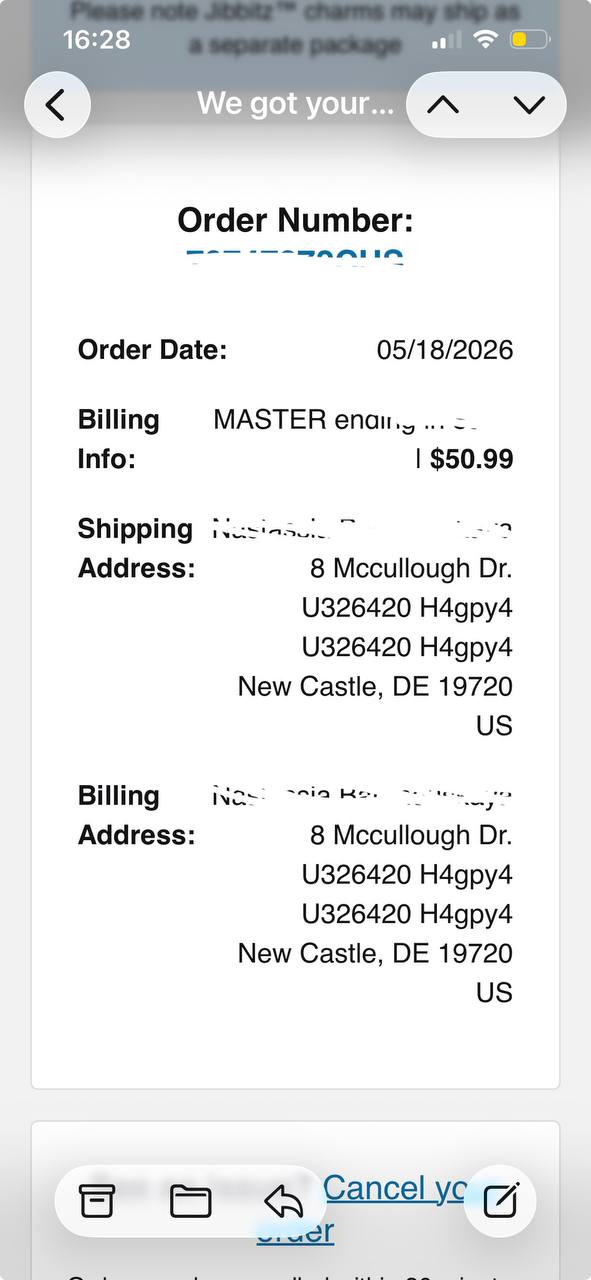This screenshot has width=591, height=1280.
Task: Reply to this email
Action: [x=283, y=1200]
